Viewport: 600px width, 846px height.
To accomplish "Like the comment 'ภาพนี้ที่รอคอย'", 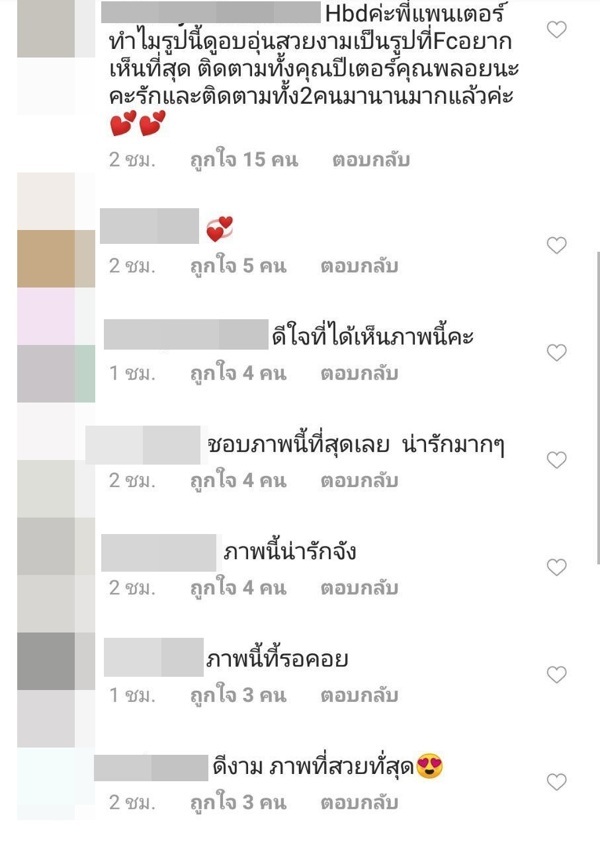I will click(557, 675).
